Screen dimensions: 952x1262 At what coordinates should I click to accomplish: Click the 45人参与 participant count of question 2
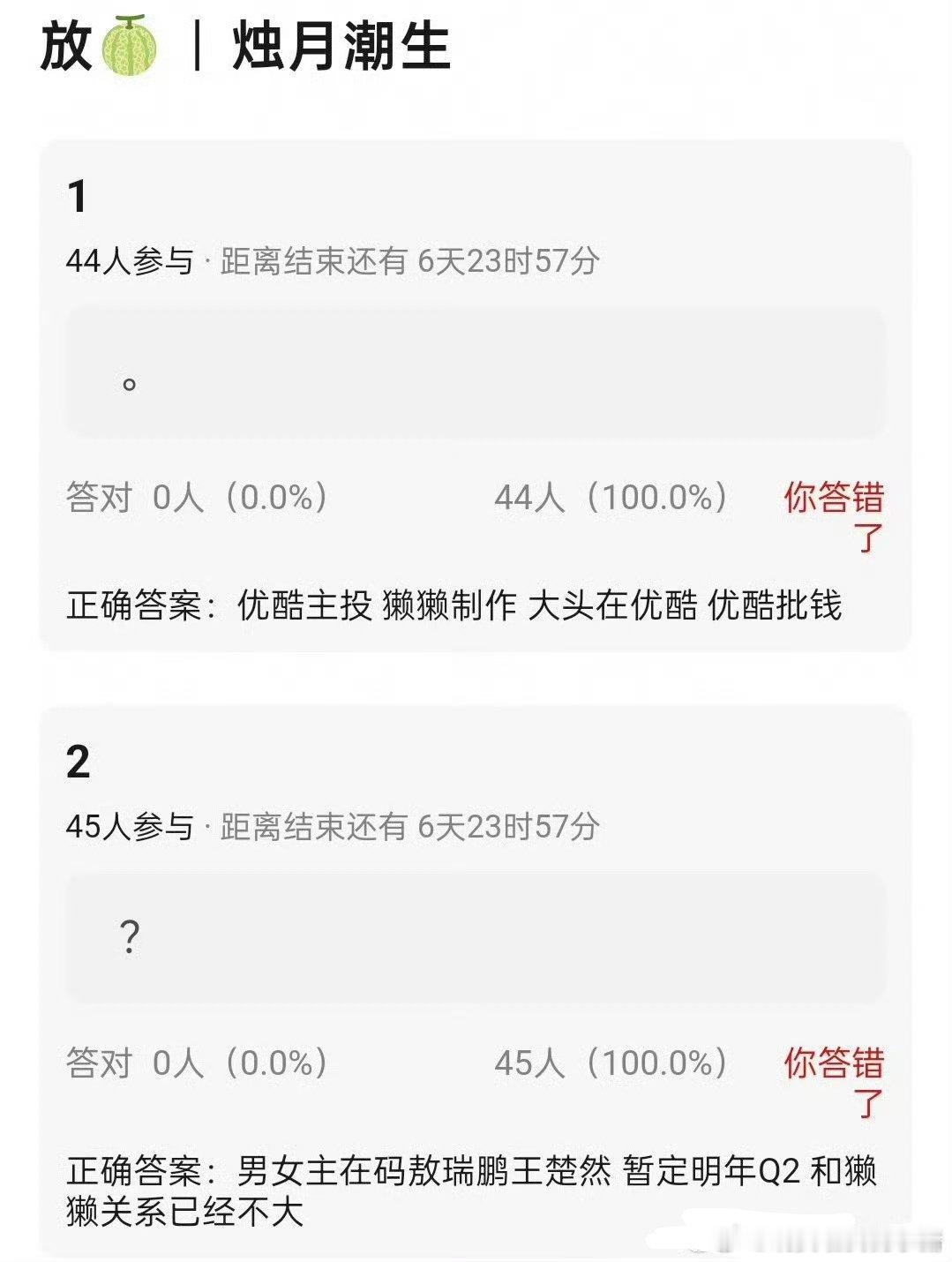(132, 828)
